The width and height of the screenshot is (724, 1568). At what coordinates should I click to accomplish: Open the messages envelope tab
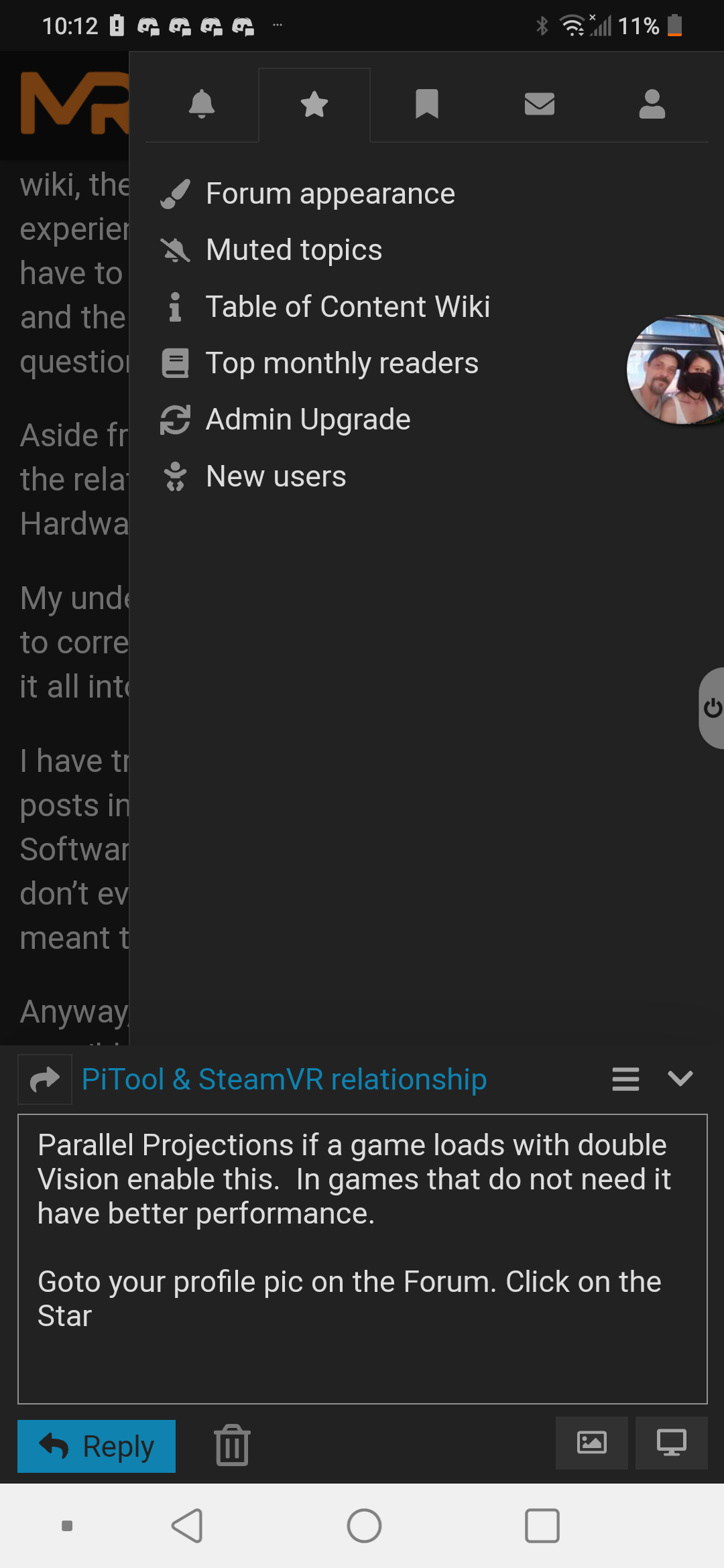540,105
